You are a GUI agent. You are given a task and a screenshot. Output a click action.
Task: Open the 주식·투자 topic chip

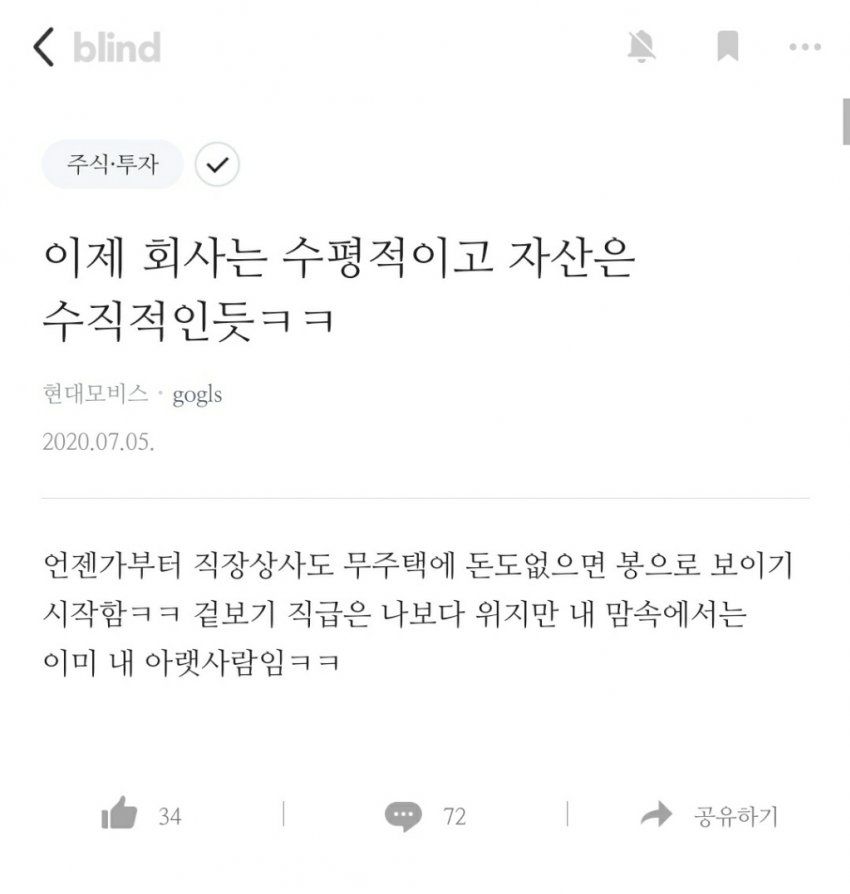coord(112,165)
